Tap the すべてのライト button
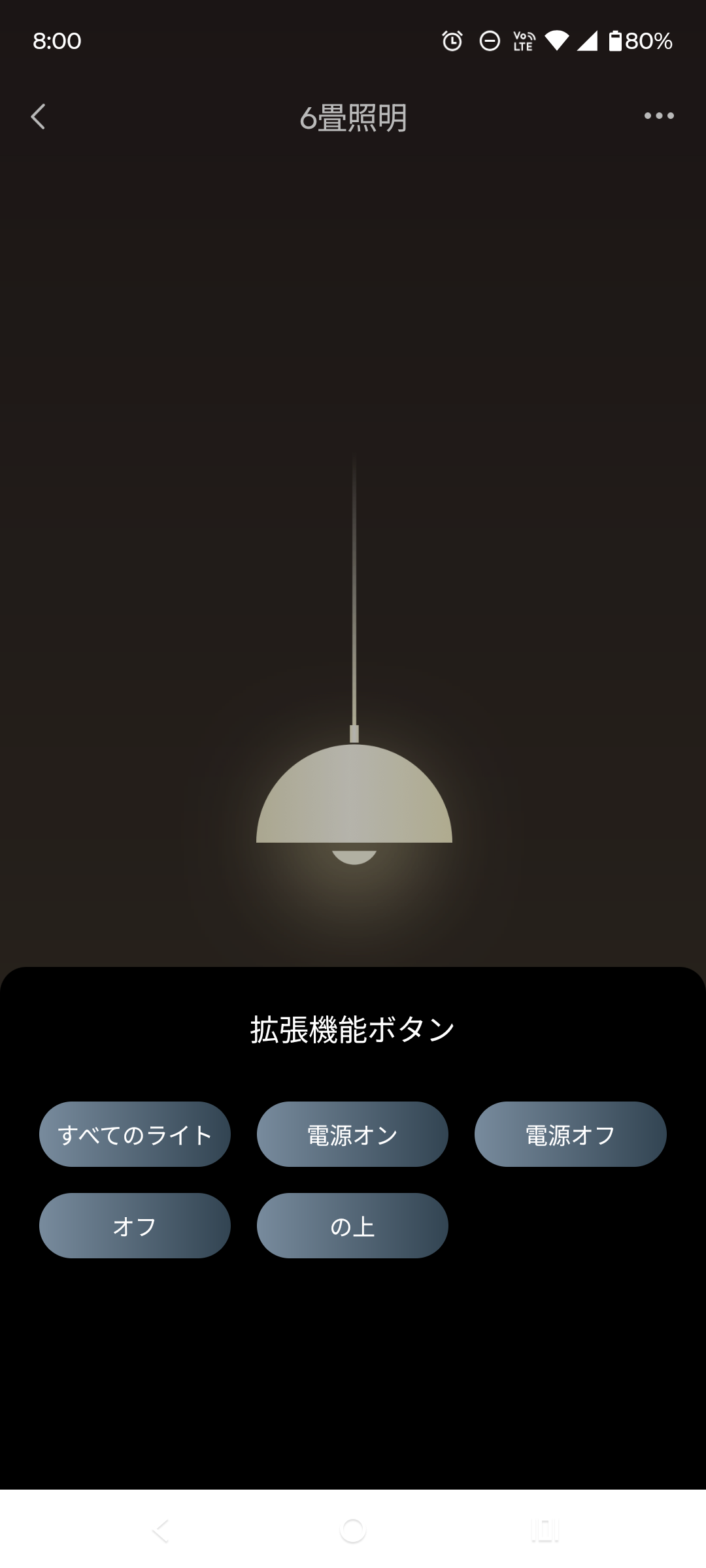 tap(135, 1134)
